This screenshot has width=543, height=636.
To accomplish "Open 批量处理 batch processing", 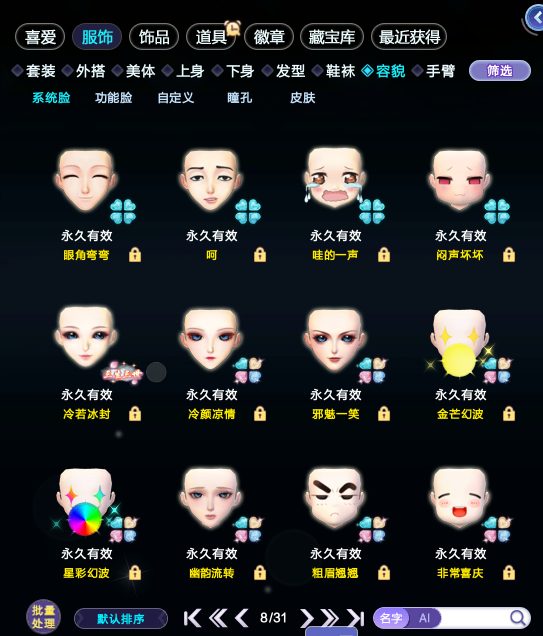I will tap(43, 617).
